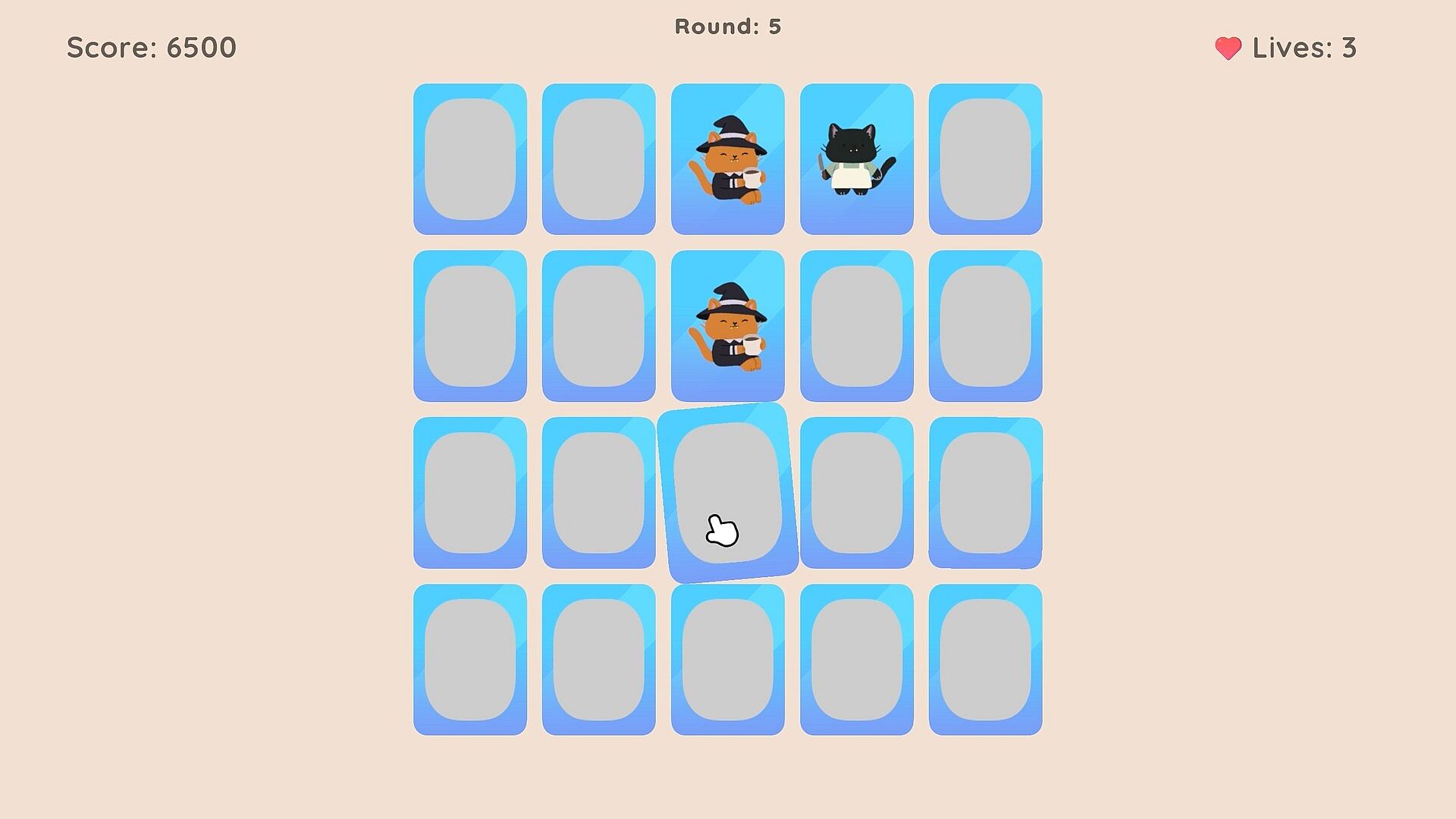
Task: Select the witch-hat cat card beside the black cat
Action: tap(727, 159)
